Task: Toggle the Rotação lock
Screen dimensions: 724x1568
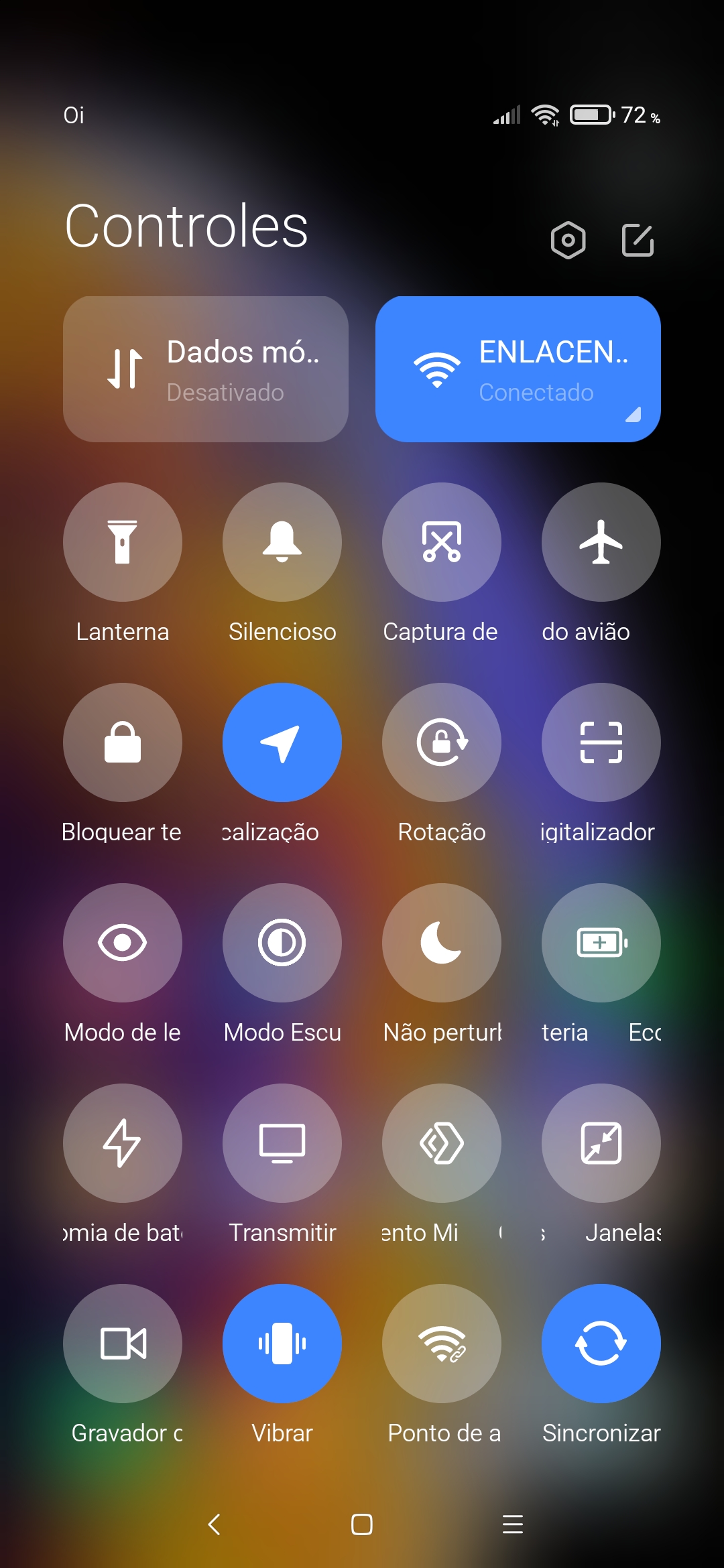Action: [x=442, y=742]
